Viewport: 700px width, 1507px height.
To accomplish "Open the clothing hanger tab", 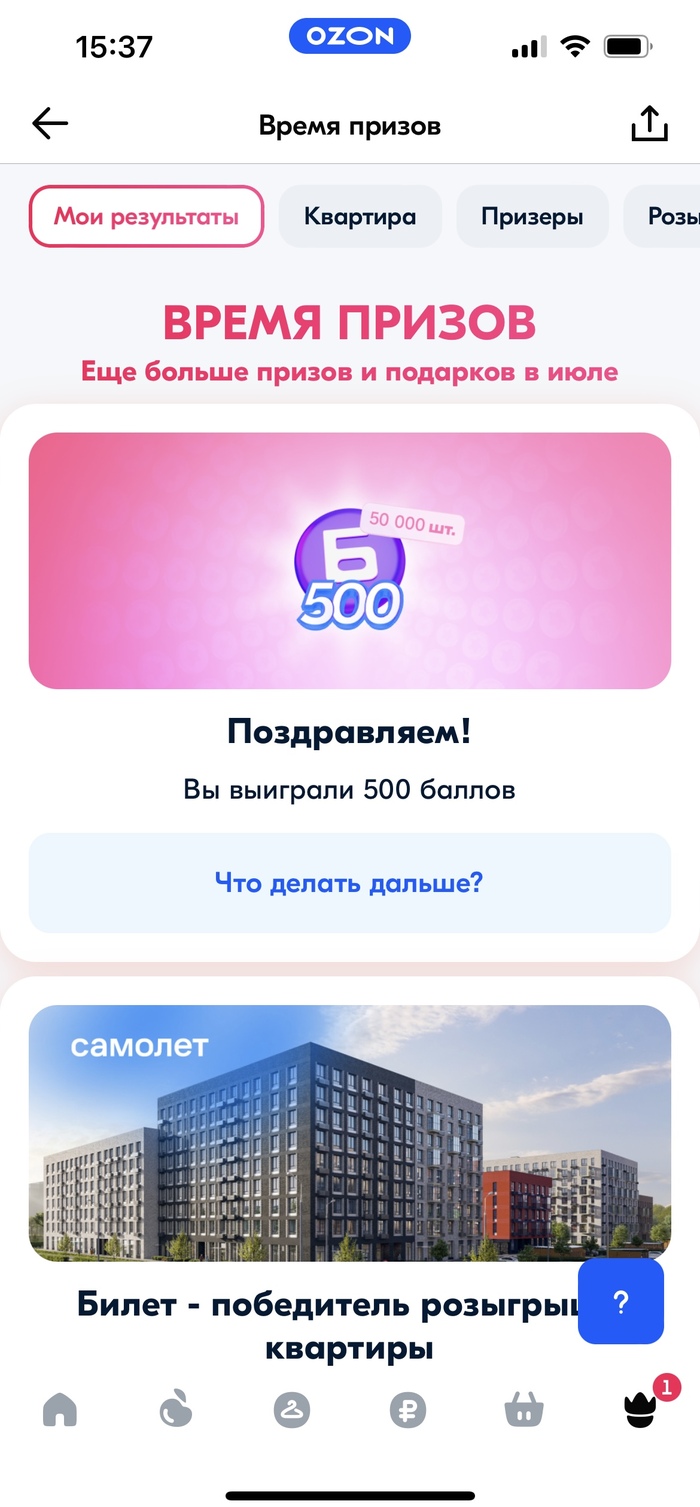I will pyautogui.click(x=292, y=1411).
